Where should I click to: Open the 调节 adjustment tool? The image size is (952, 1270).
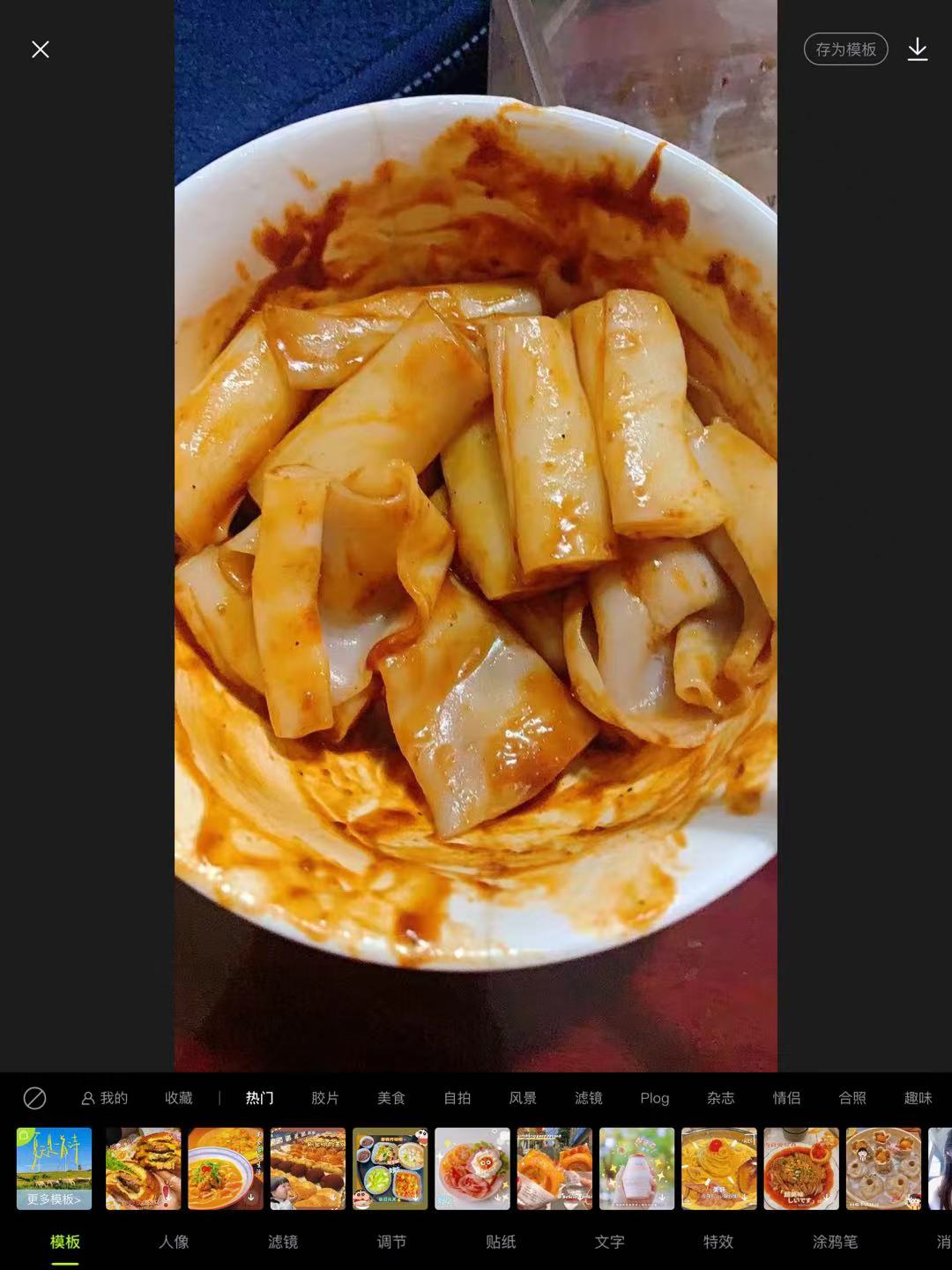click(x=391, y=1242)
